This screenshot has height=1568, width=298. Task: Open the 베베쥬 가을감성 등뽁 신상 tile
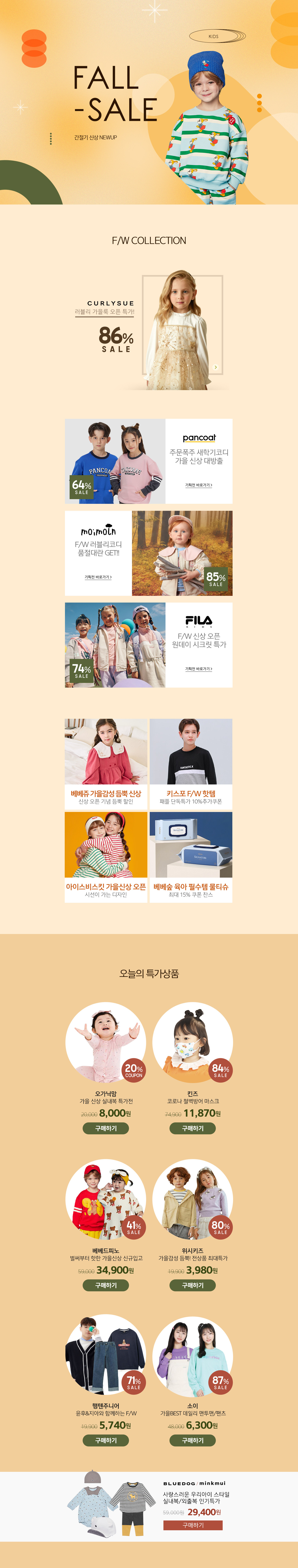(x=106, y=764)
